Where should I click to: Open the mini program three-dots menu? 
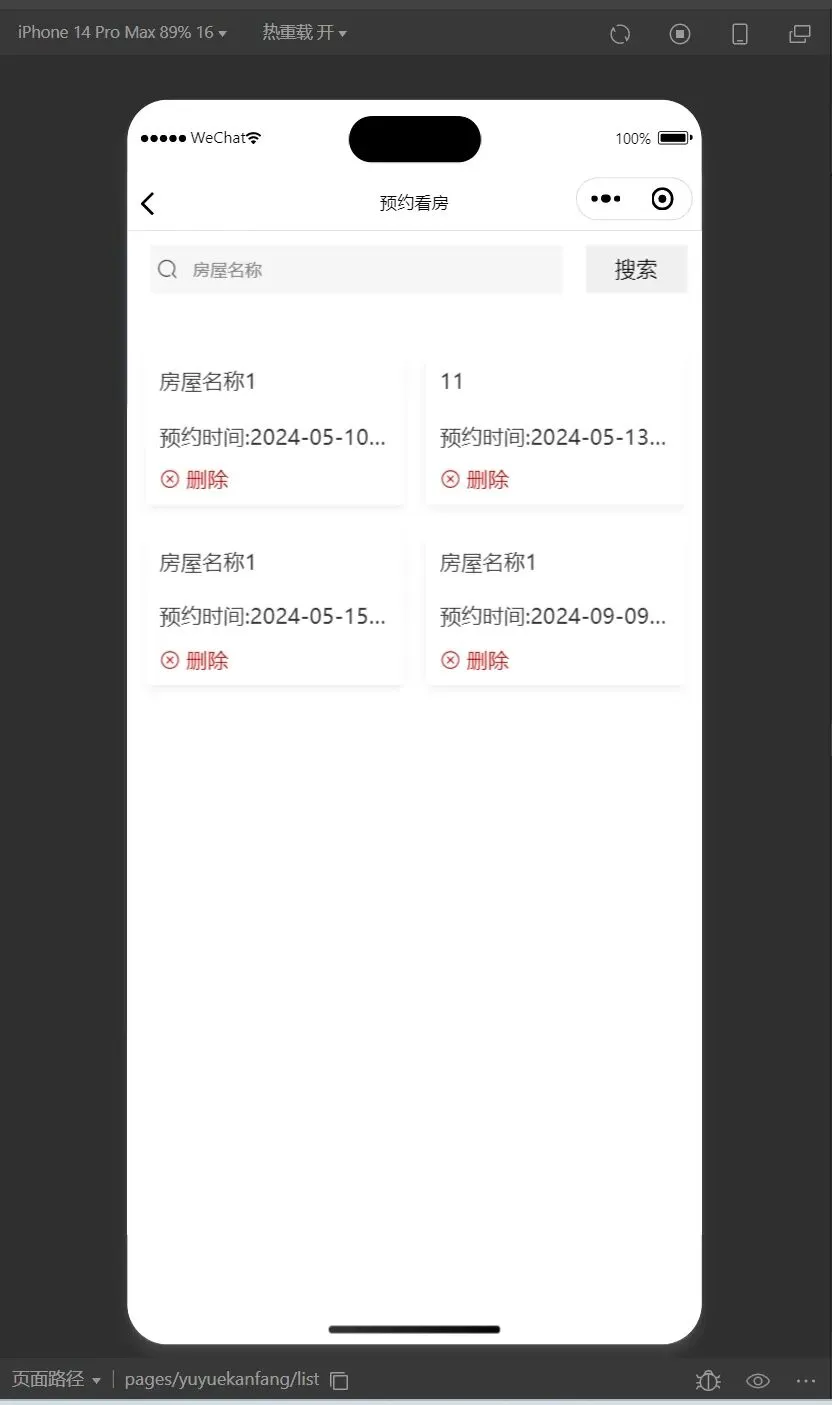point(606,199)
